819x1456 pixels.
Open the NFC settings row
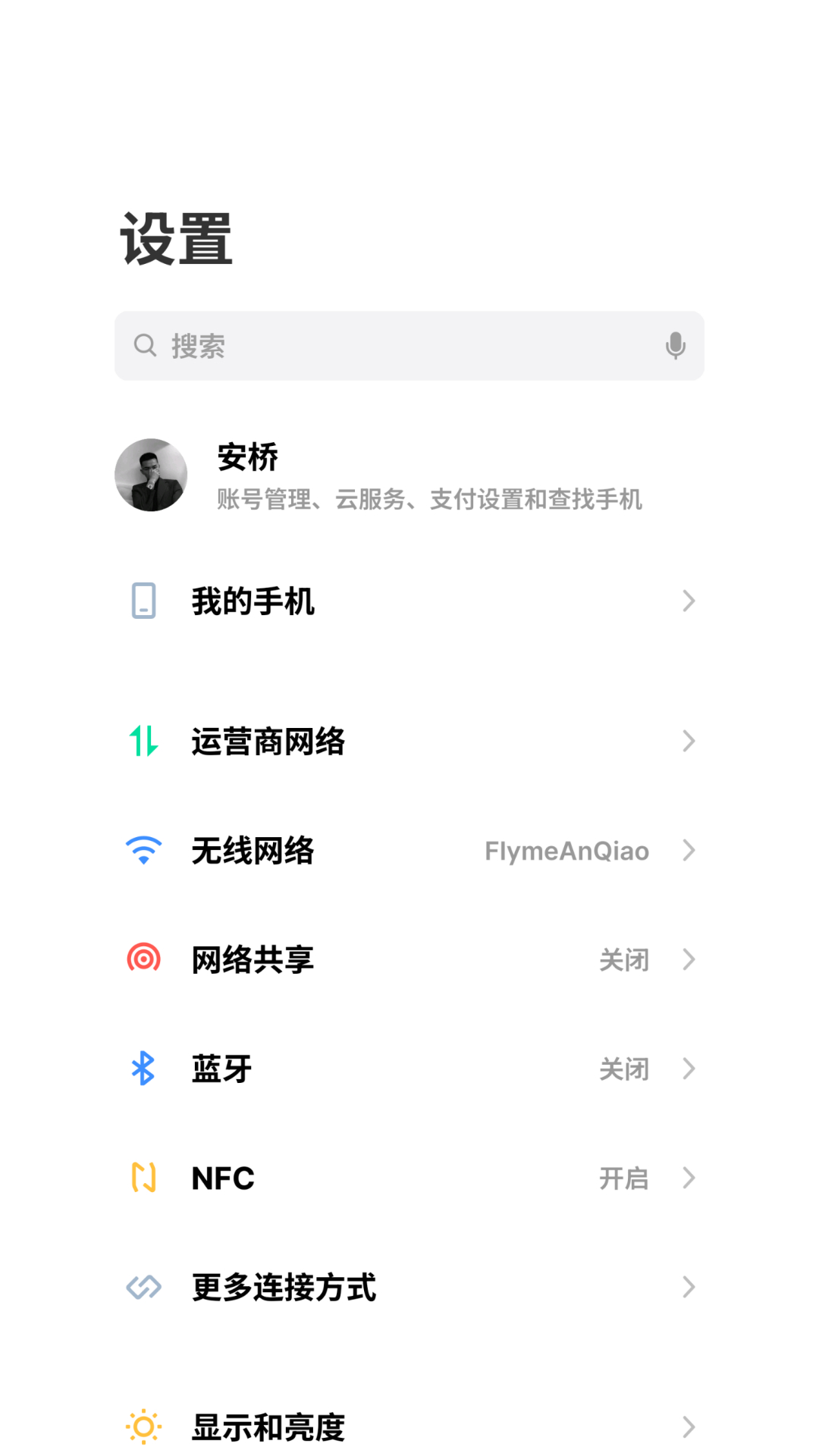click(409, 1178)
